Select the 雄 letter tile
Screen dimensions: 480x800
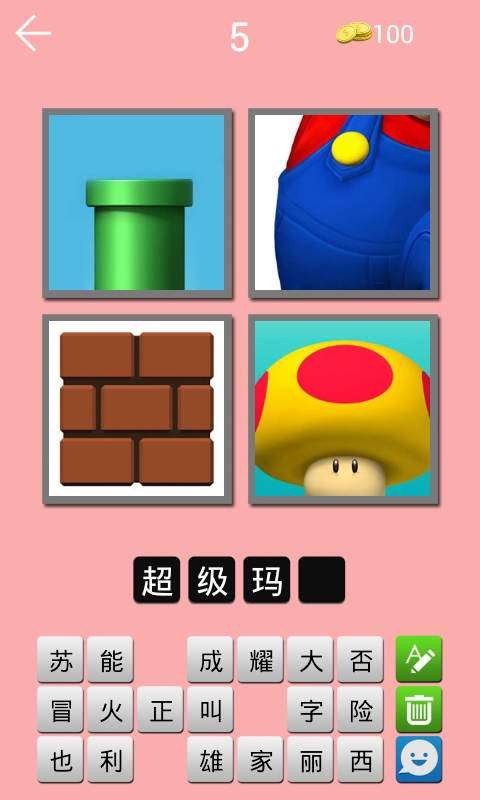[210, 759]
